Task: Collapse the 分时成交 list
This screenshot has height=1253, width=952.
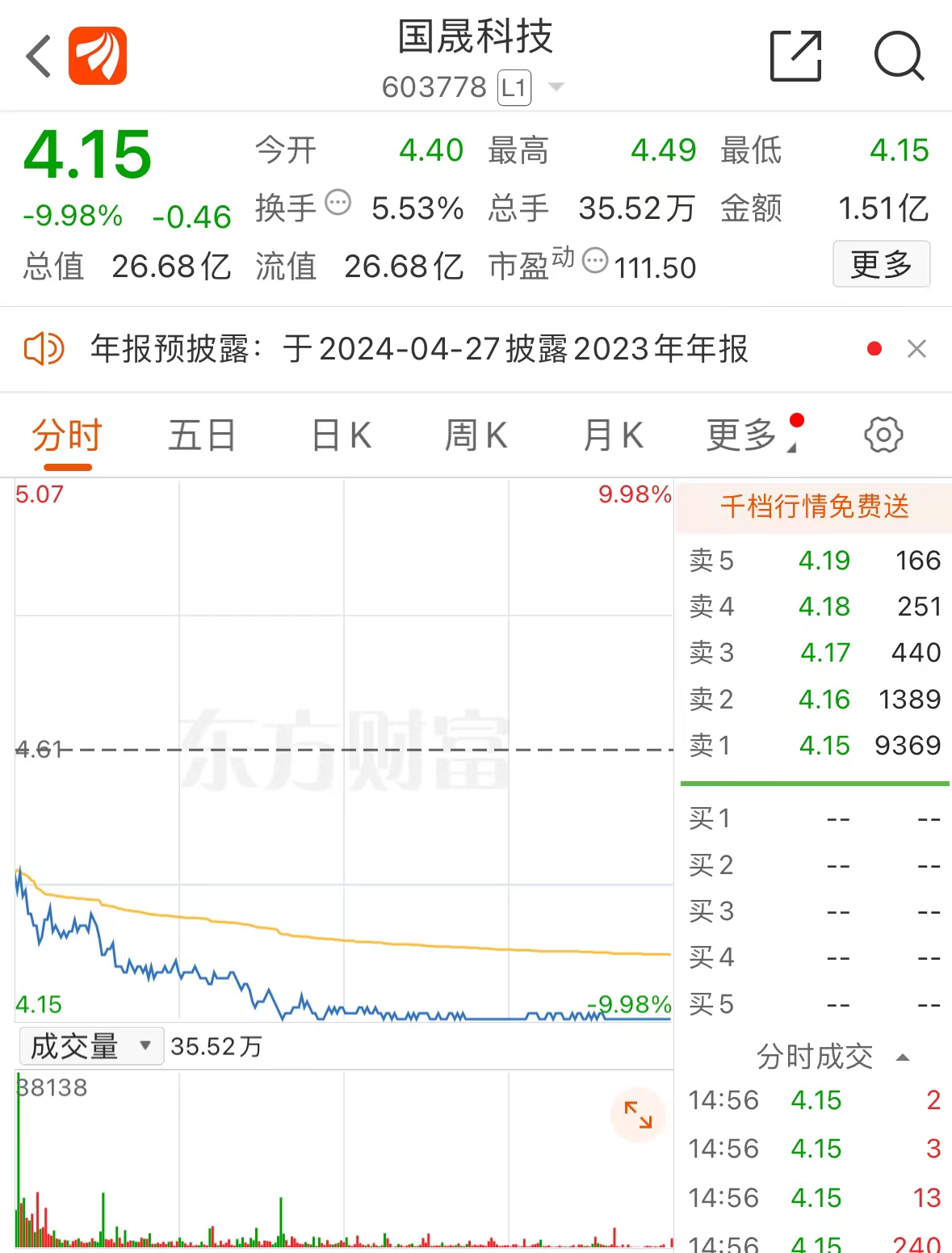Action: click(x=903, y=1057)
